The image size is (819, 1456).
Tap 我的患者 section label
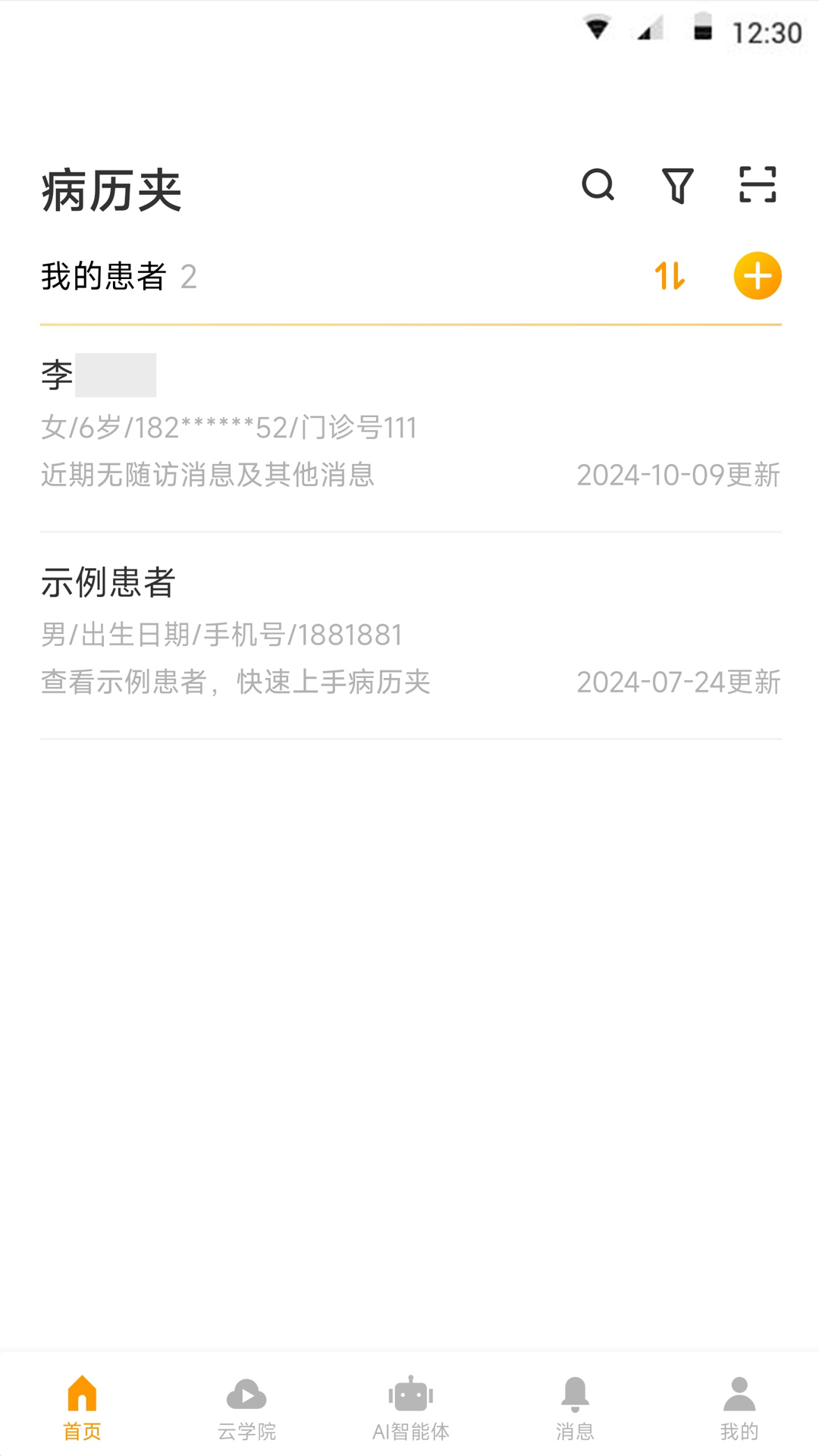[104, 276]
